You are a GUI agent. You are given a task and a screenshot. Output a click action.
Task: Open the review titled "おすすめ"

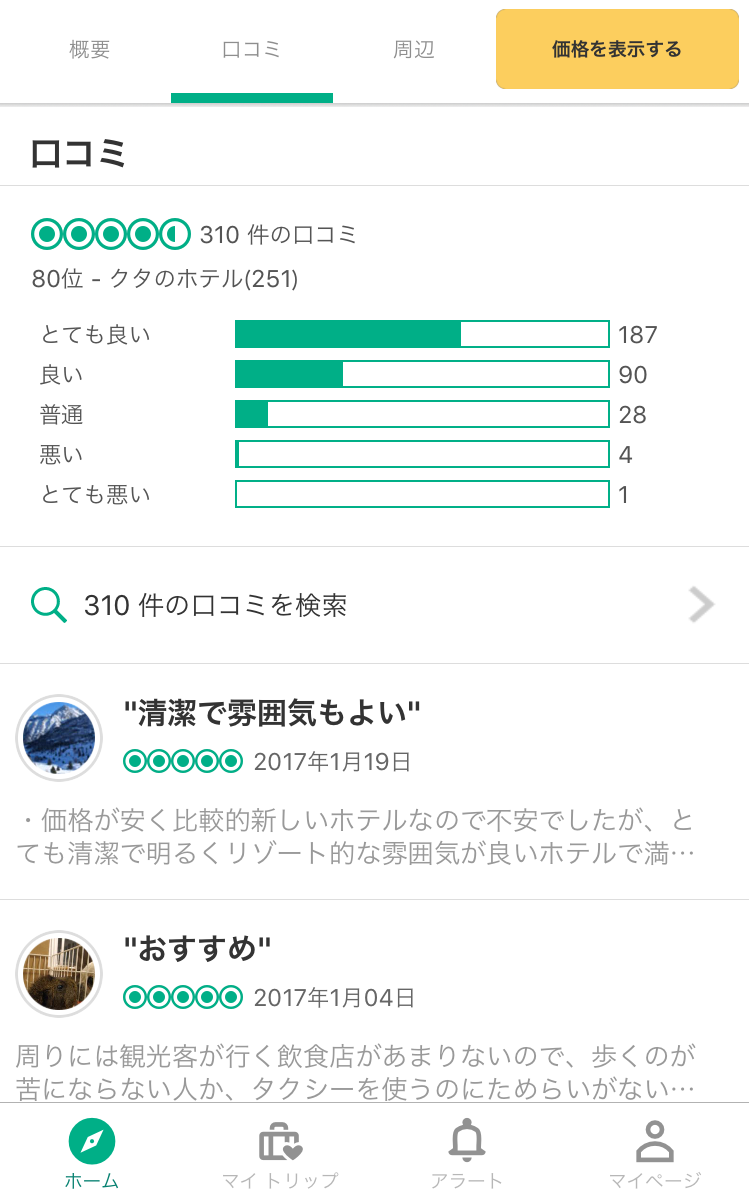pyautogui.click(x=374, y=1001)
